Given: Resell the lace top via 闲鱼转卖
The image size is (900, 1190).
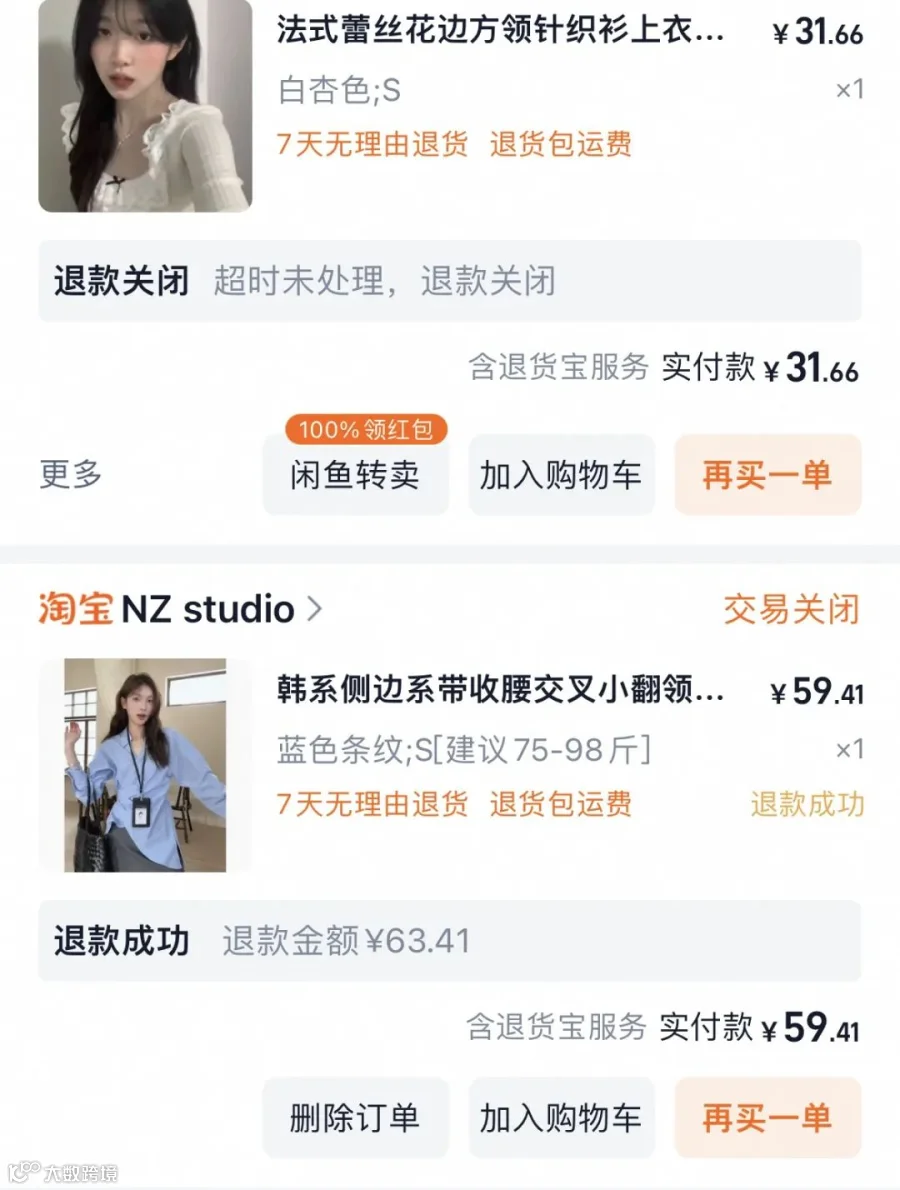Looking at the screenshot, I should coord(355,476).
